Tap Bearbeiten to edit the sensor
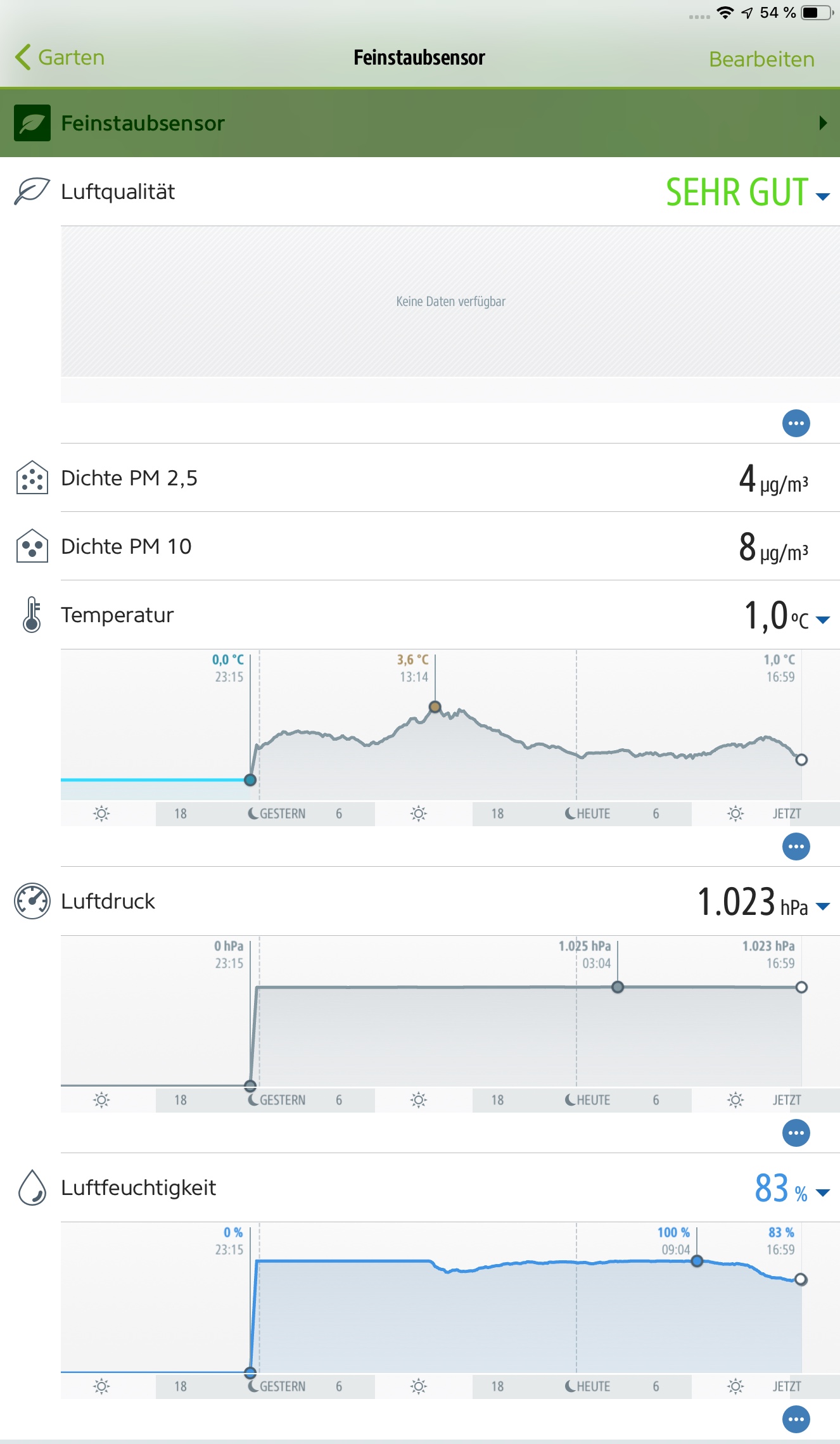Image resolution: width=840 pixels, height=1444 pixels. [x=761, y=59]
